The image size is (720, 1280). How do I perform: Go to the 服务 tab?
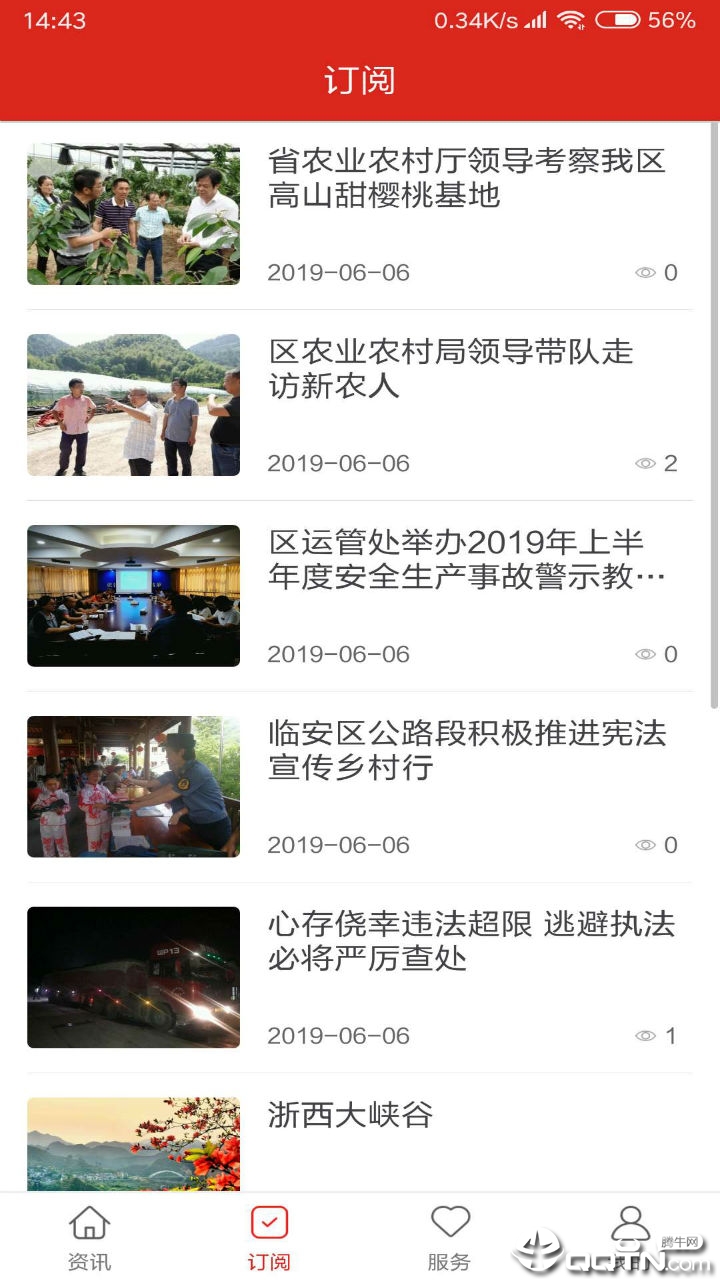tap(450, 1238)
